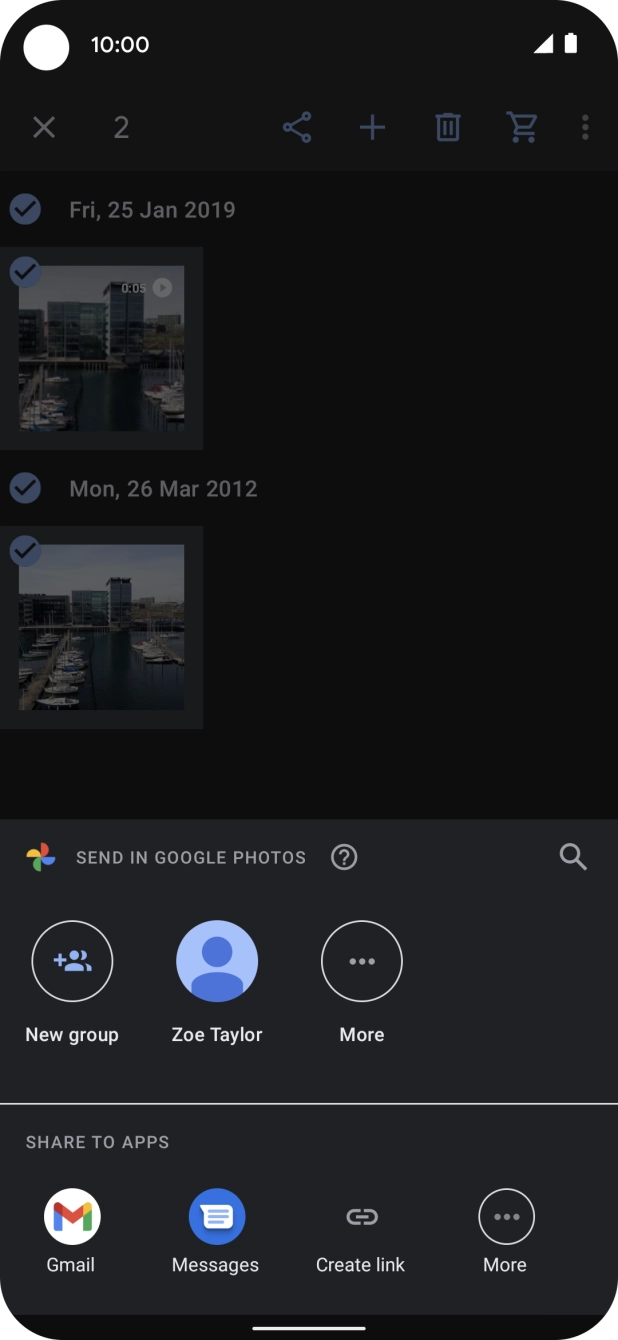Viewport: 618px width, 1340px height.
Task: Create a new group to share with
Action: point(72,962)
